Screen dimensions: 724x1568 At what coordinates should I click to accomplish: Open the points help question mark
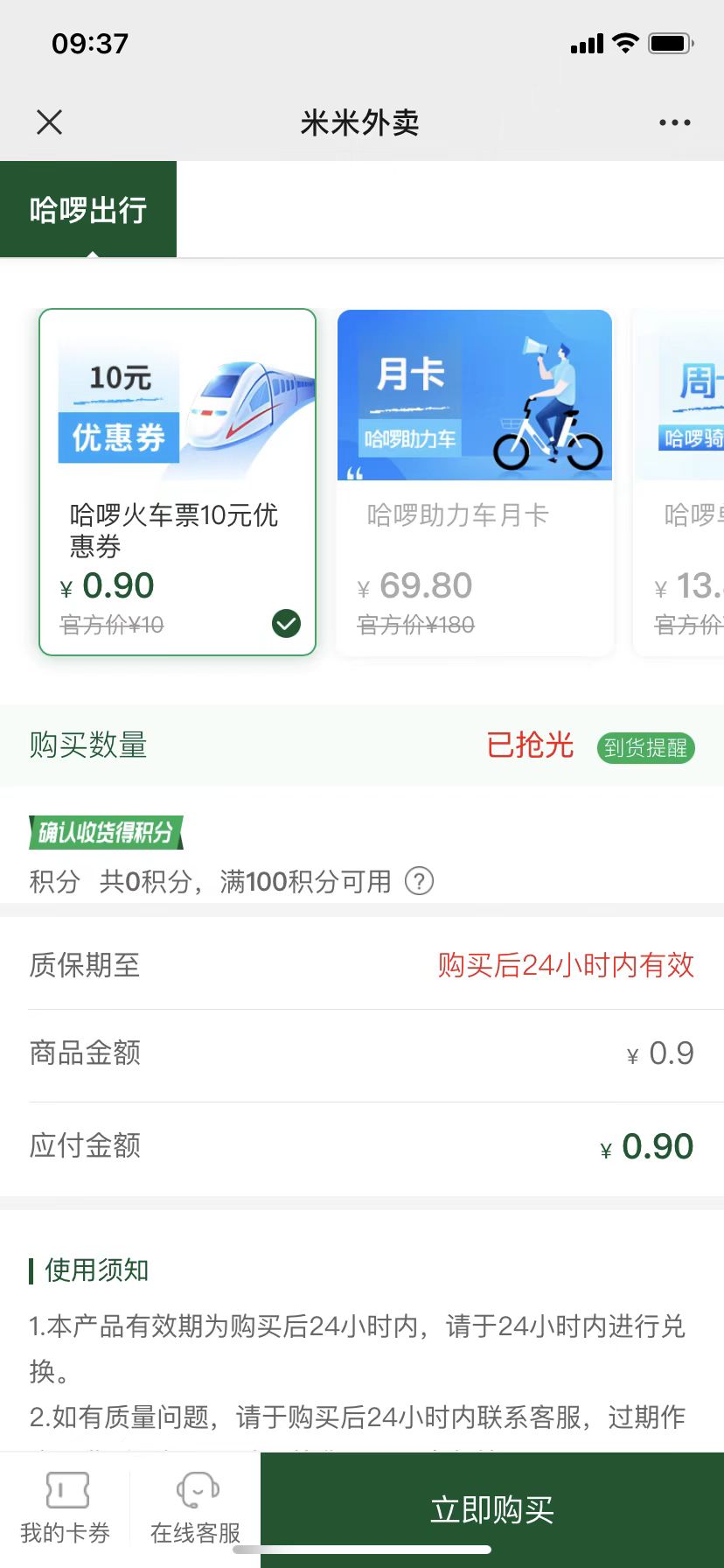pos(419,881)
